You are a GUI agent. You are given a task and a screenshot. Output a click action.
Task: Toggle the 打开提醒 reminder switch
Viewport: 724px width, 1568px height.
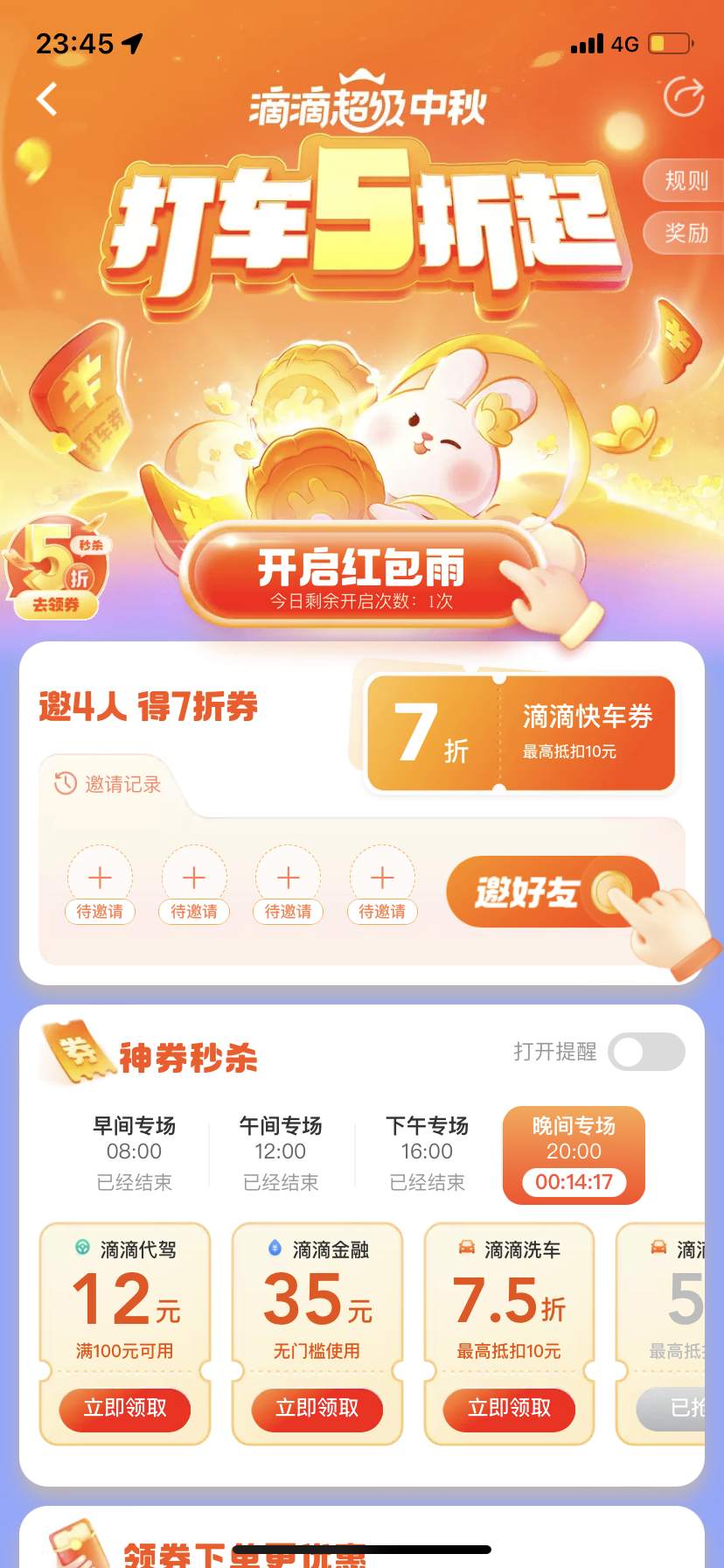tap(647, 1052)
